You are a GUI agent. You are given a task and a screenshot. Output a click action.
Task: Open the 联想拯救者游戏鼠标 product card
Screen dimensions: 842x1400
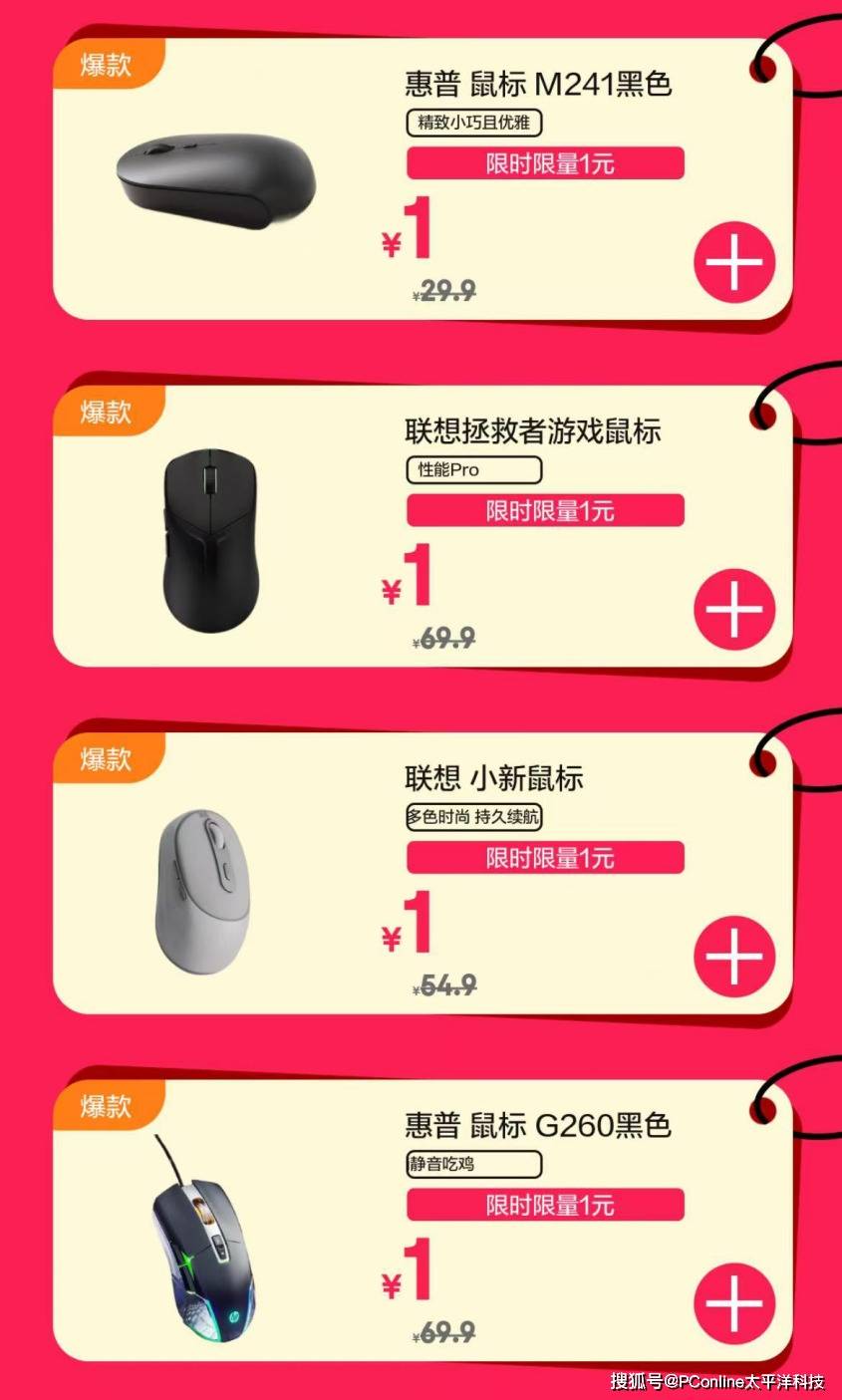(x=422, y=526)
